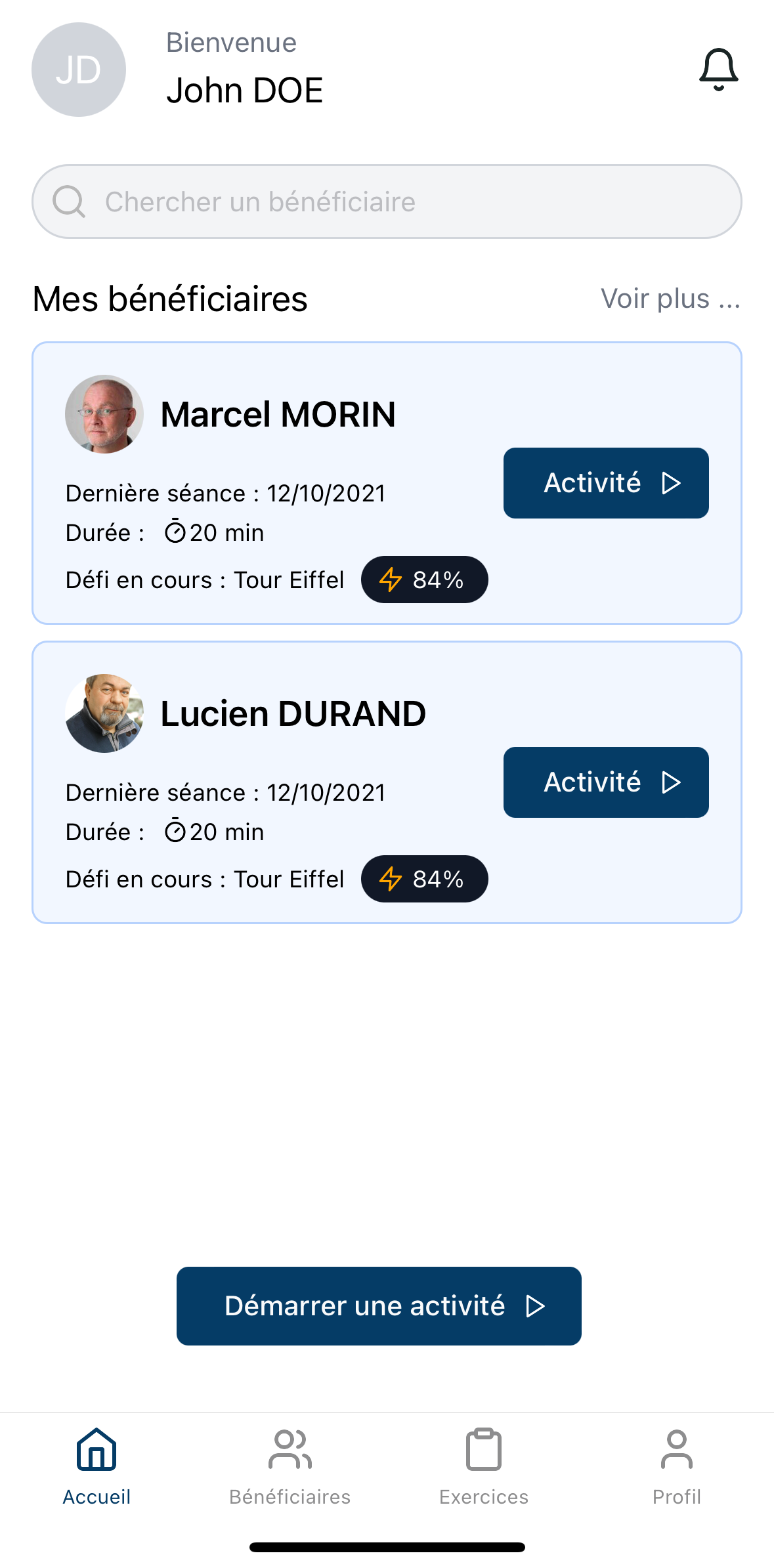Focus the beneficiary search field
This screenshot has width=774, height=1568.
387,201
